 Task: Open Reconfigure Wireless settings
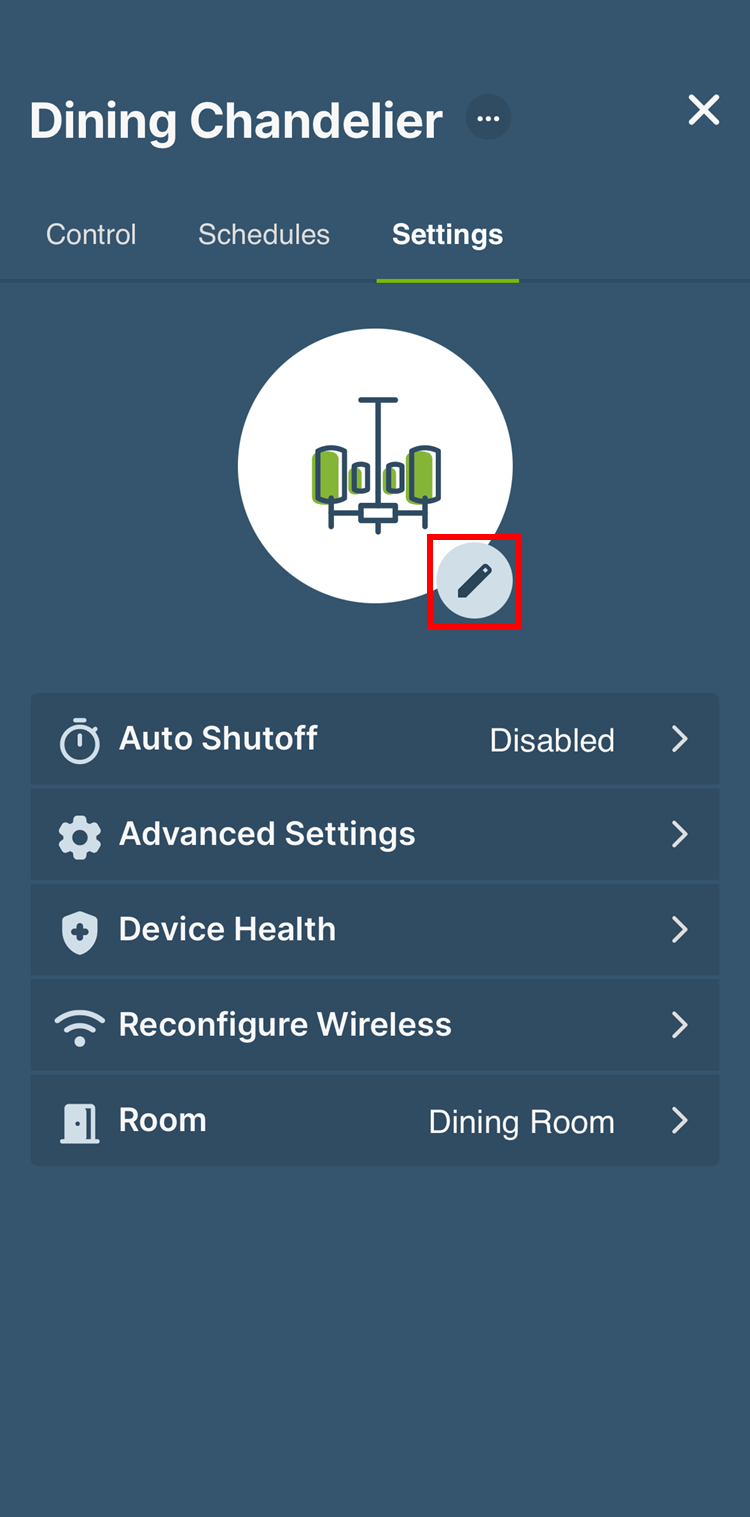coord(375,1024)
